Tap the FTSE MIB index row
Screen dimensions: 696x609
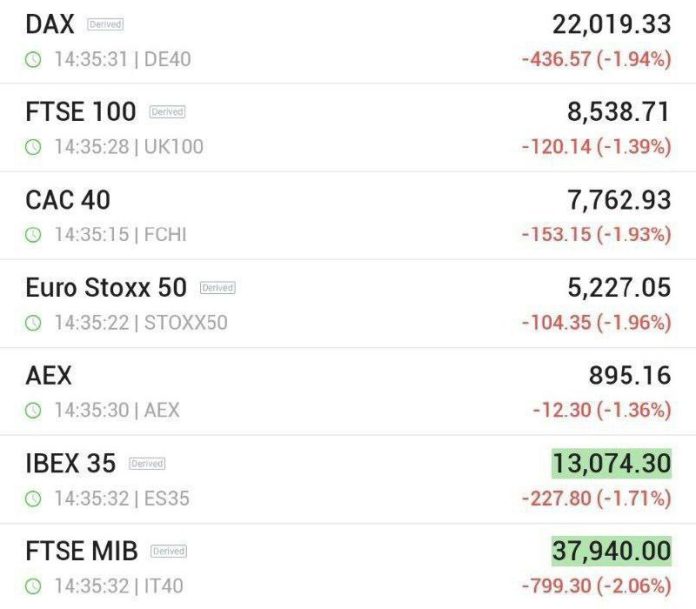pos(348,567)
